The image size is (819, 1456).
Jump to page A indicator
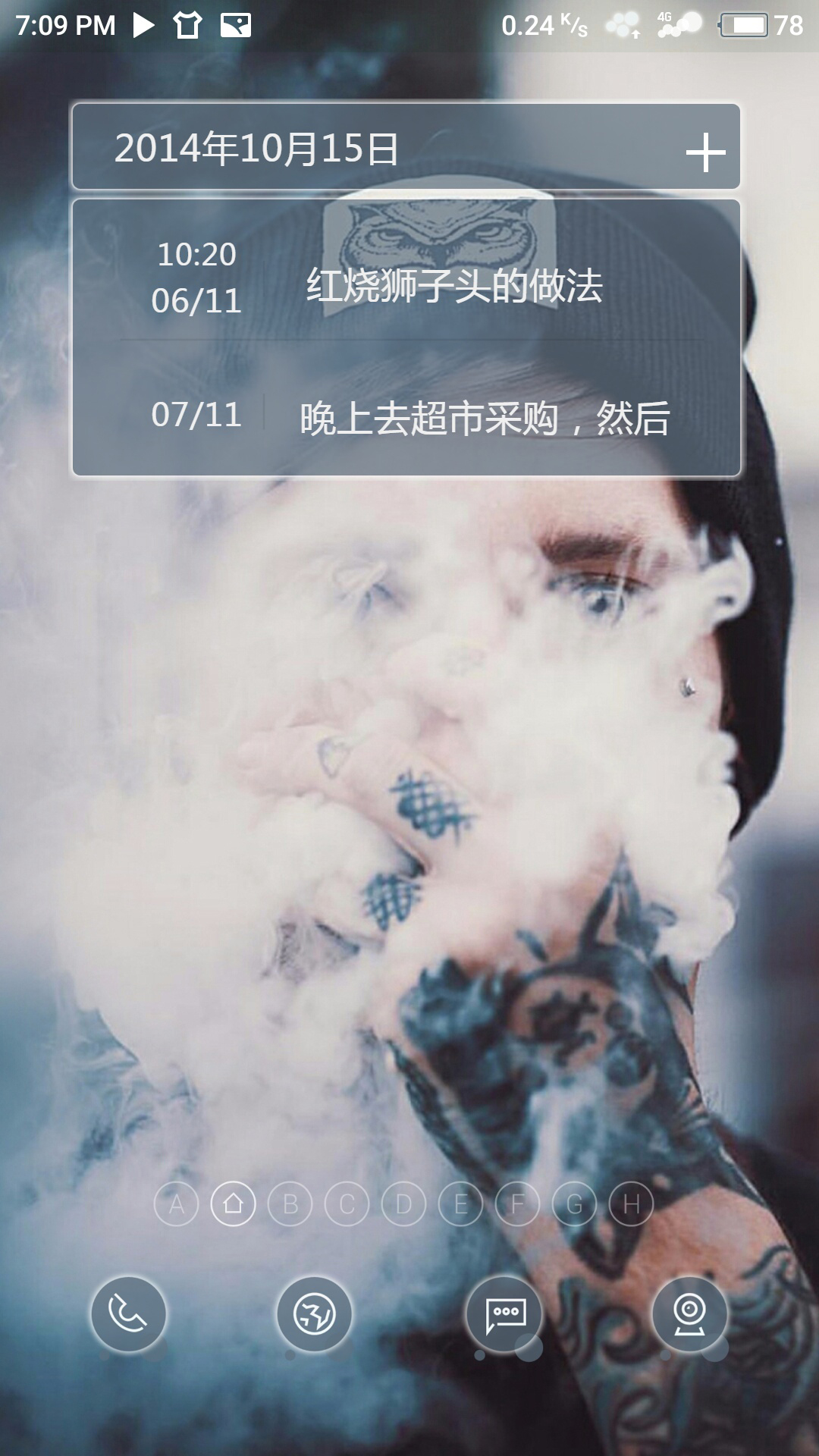point(177,1203)
